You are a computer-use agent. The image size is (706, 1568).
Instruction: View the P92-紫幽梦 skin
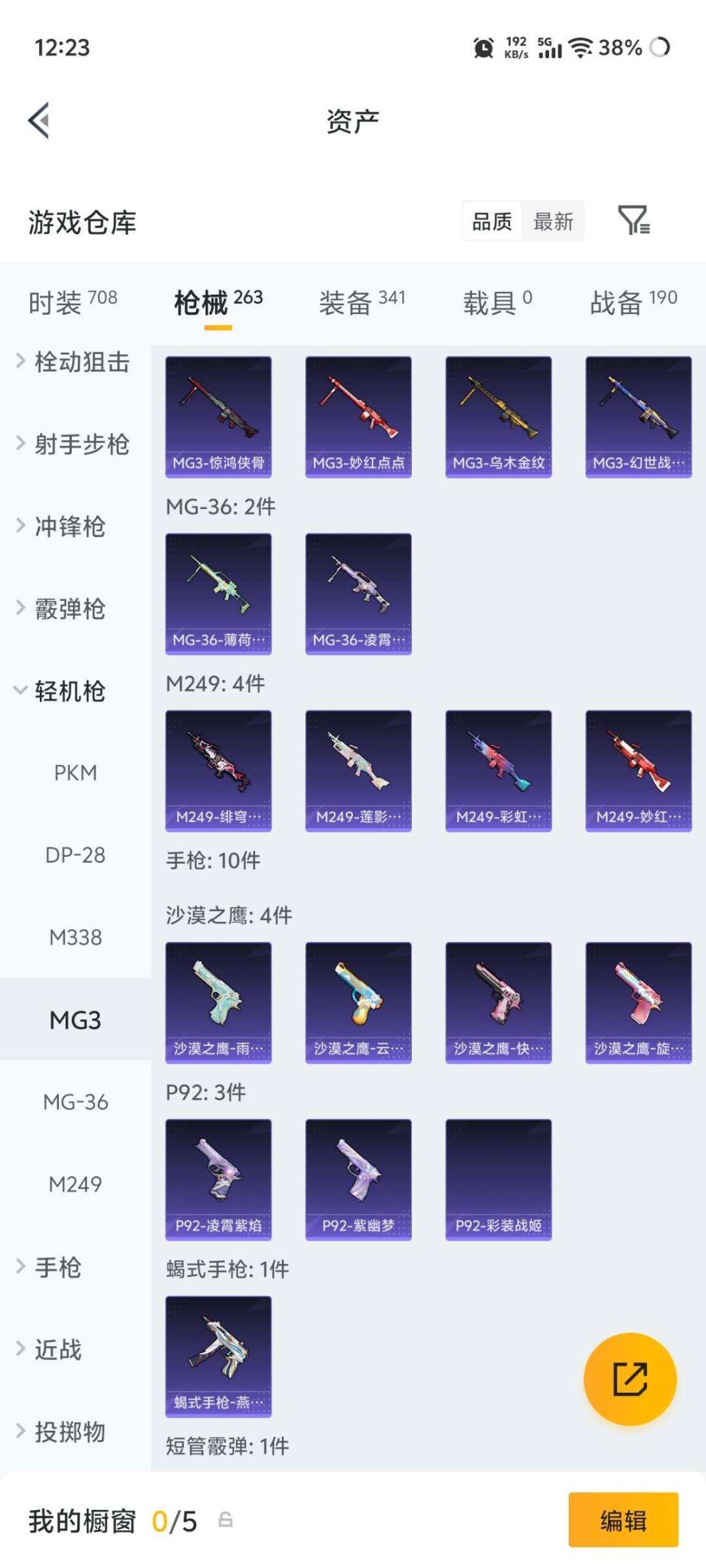pyautogui.click(x=358, y=1179)
